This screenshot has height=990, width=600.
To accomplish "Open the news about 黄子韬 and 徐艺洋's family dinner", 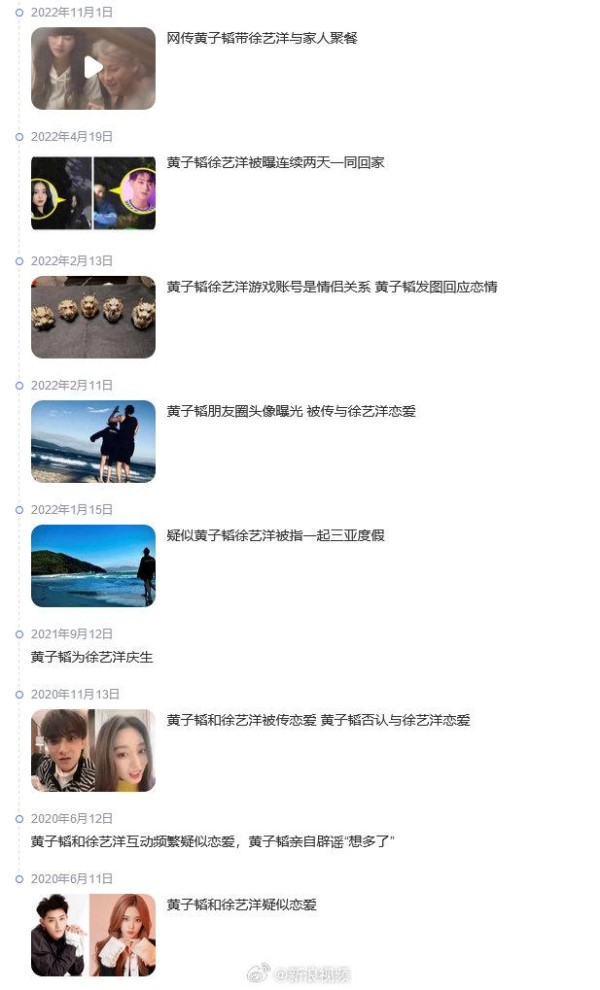I will pyautogui.click(x=262, y=38).
